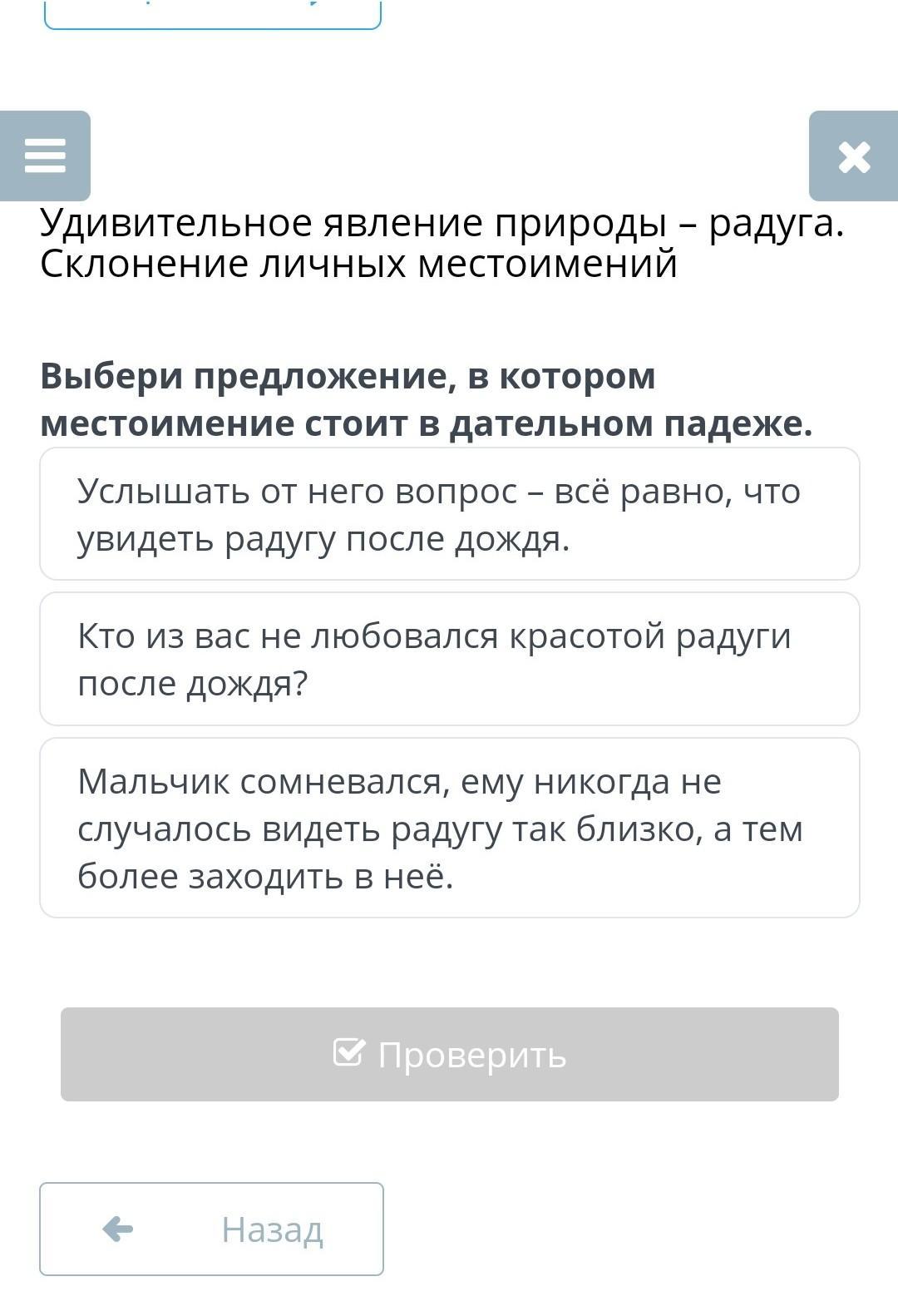Image resolution: width=898 pixels, height=1316 pixels.
Task: Close the lesson with the X button
Action: (x=854, y=156)
